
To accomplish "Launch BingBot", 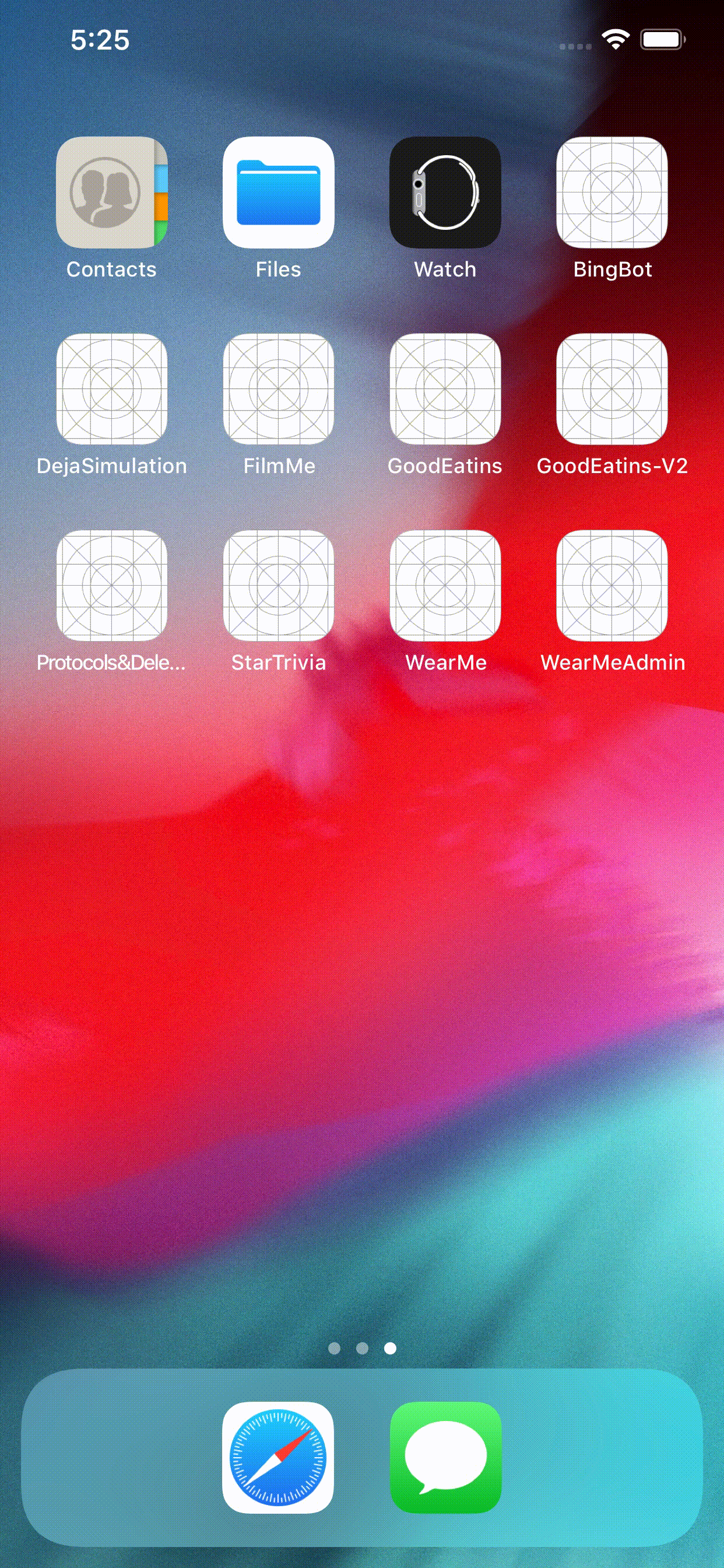I will 611,192.
